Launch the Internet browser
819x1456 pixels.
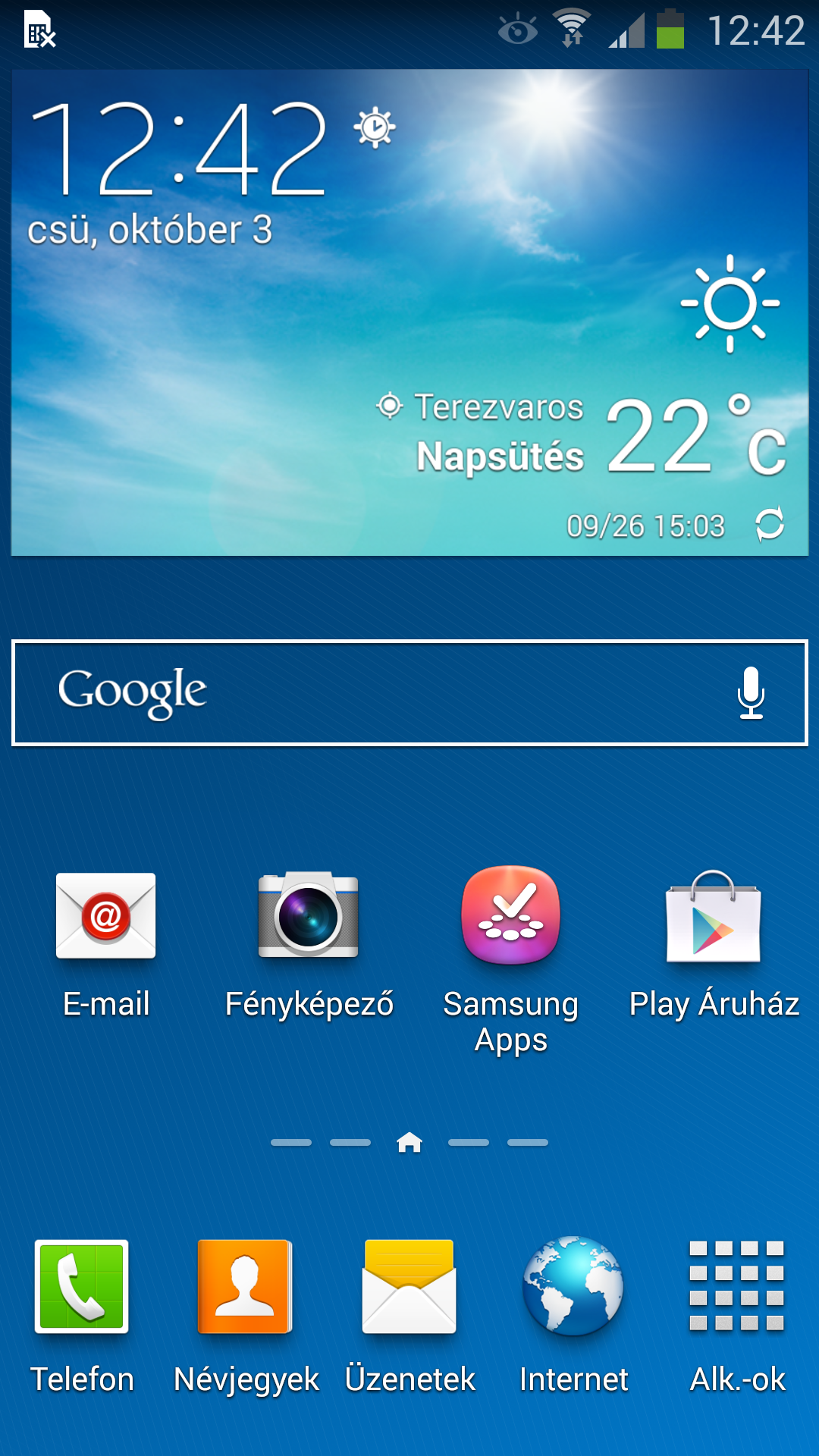tap(573, 1316)
